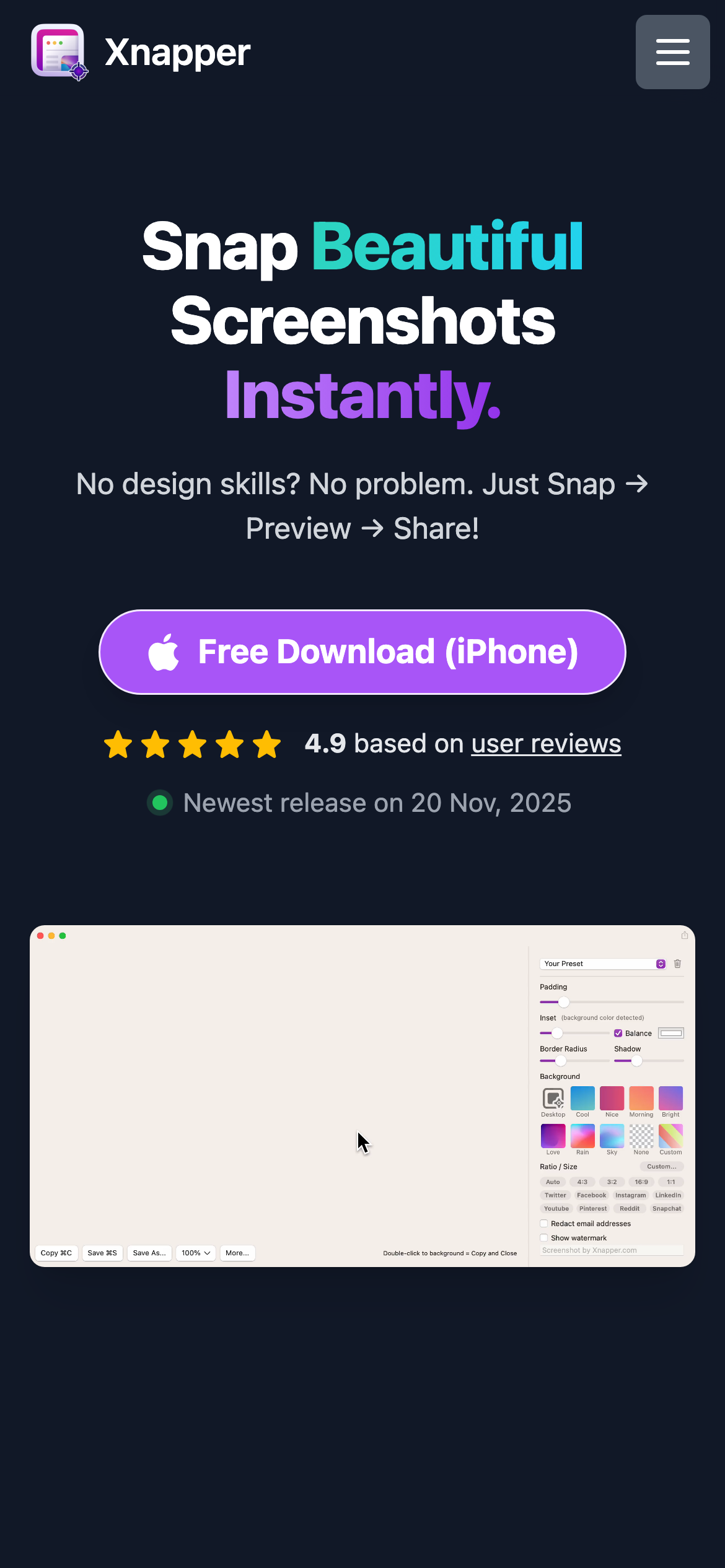725x1568 pixels.
Task: Open the hamburger navigation menu
Action: (672, 52)
